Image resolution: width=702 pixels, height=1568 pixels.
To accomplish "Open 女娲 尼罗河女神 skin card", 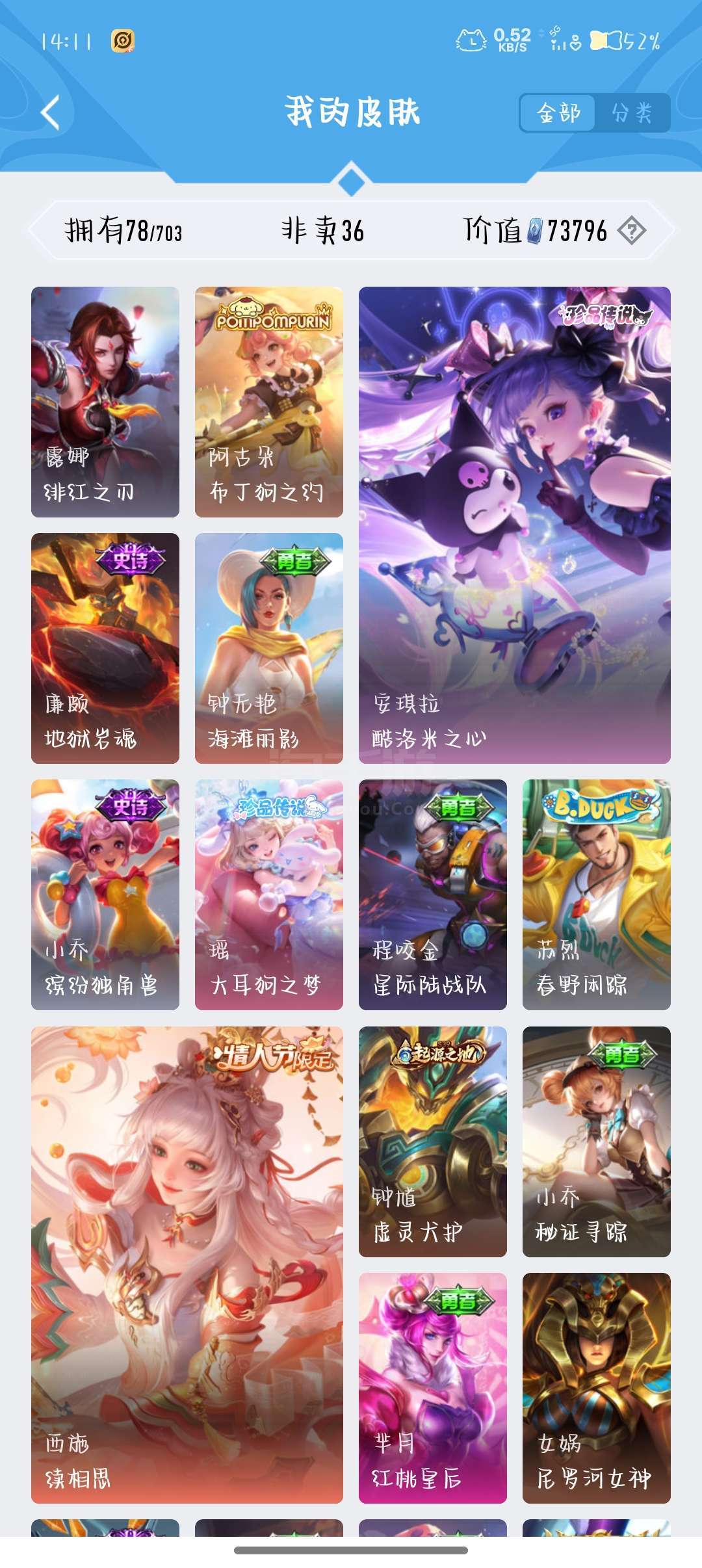I will point(597,1388).
